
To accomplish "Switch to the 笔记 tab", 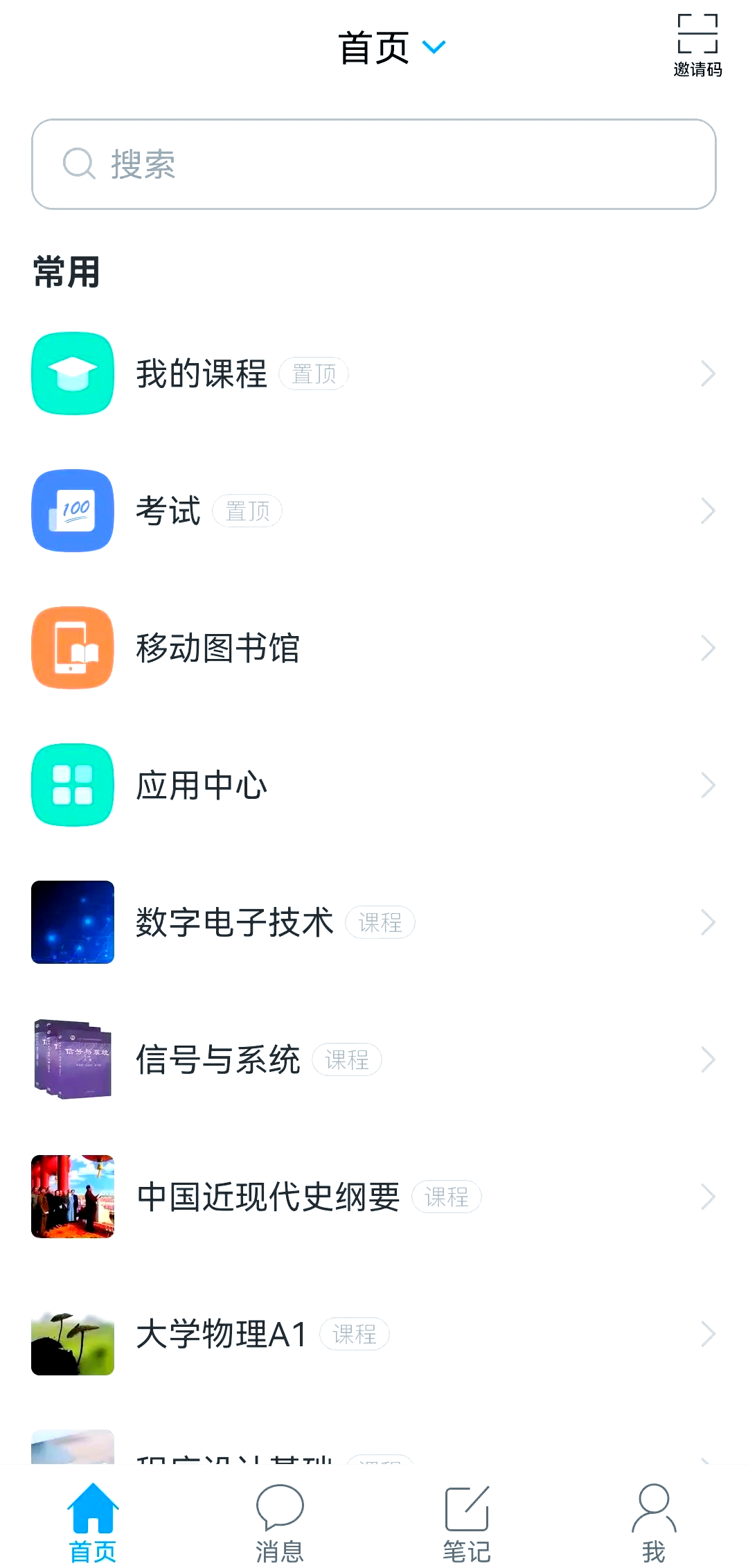I will click(467, 1522).
